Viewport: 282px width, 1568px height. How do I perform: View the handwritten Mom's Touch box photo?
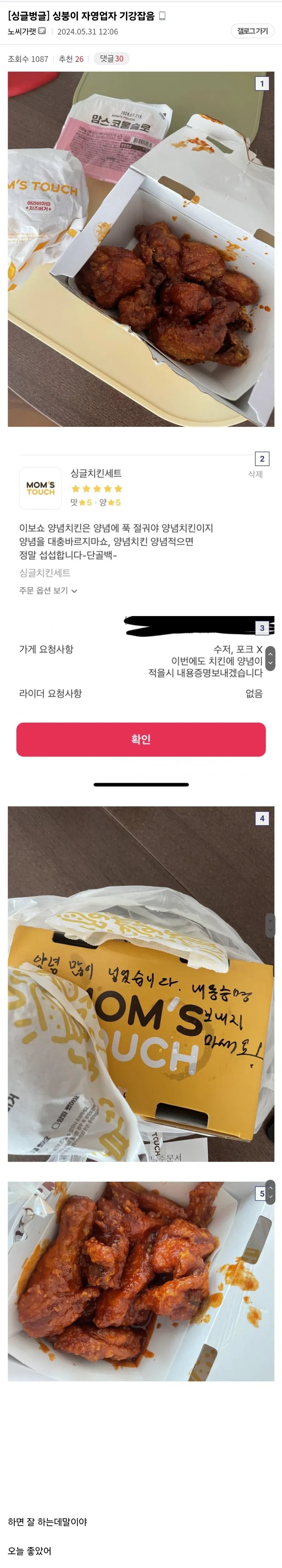pos(141,984)
